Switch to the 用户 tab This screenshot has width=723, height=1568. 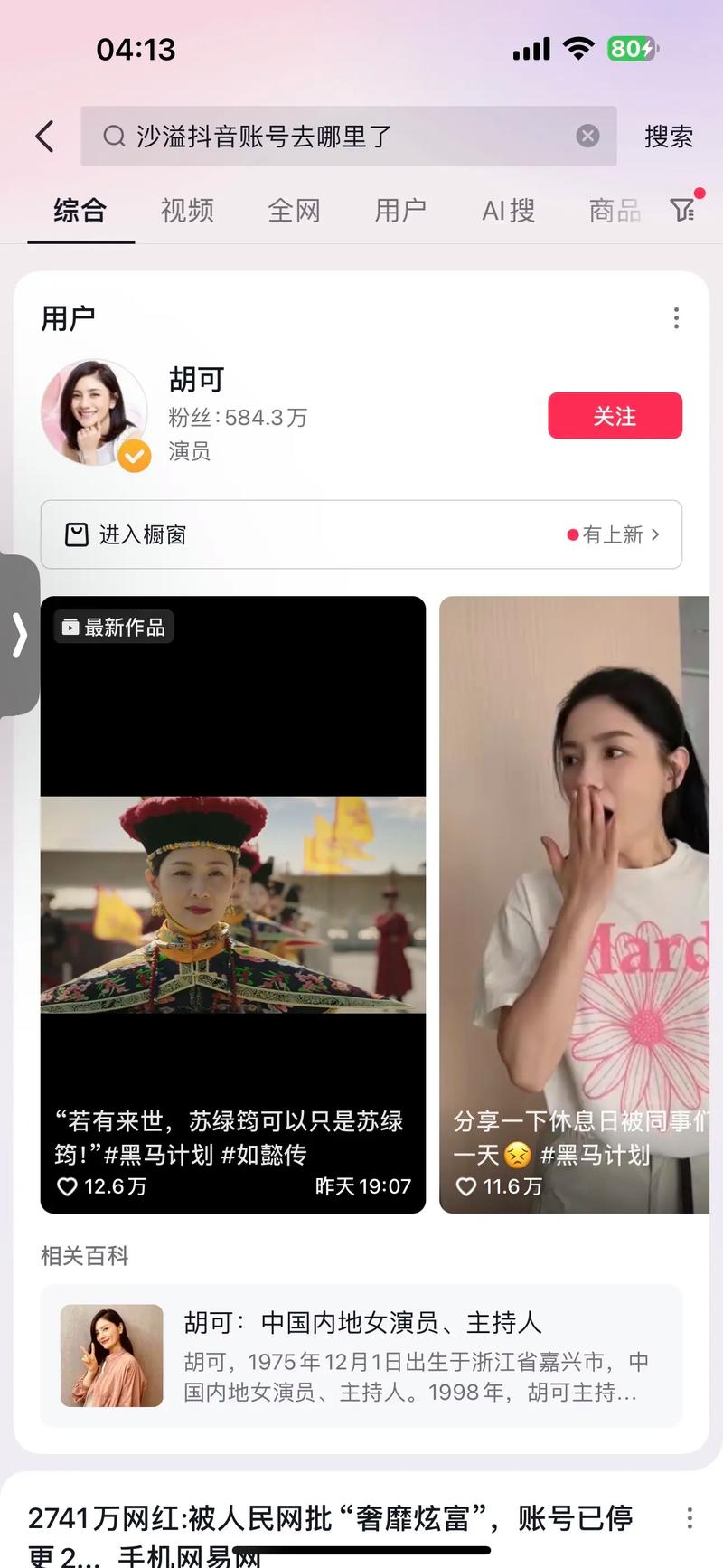[x=400, y=211]
